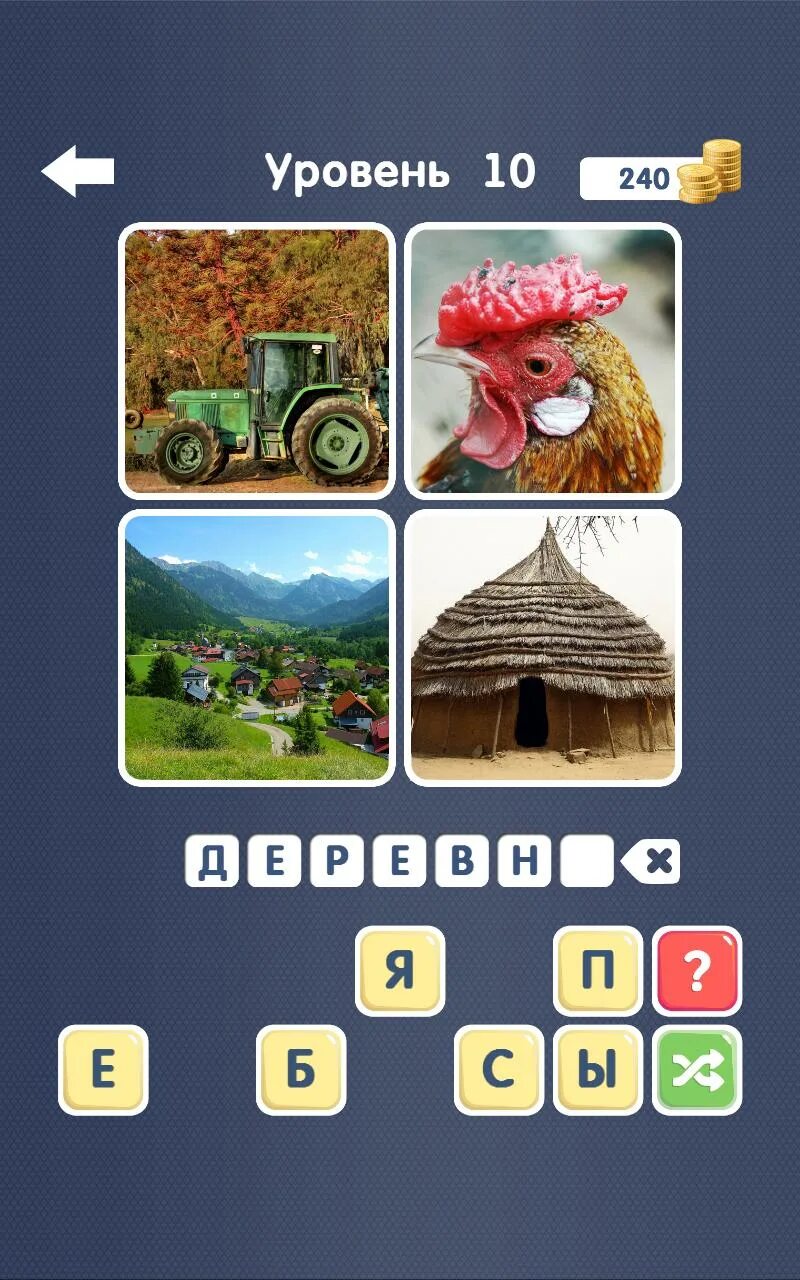
Task: Select the letter Ы tile
Action: 598,1070
